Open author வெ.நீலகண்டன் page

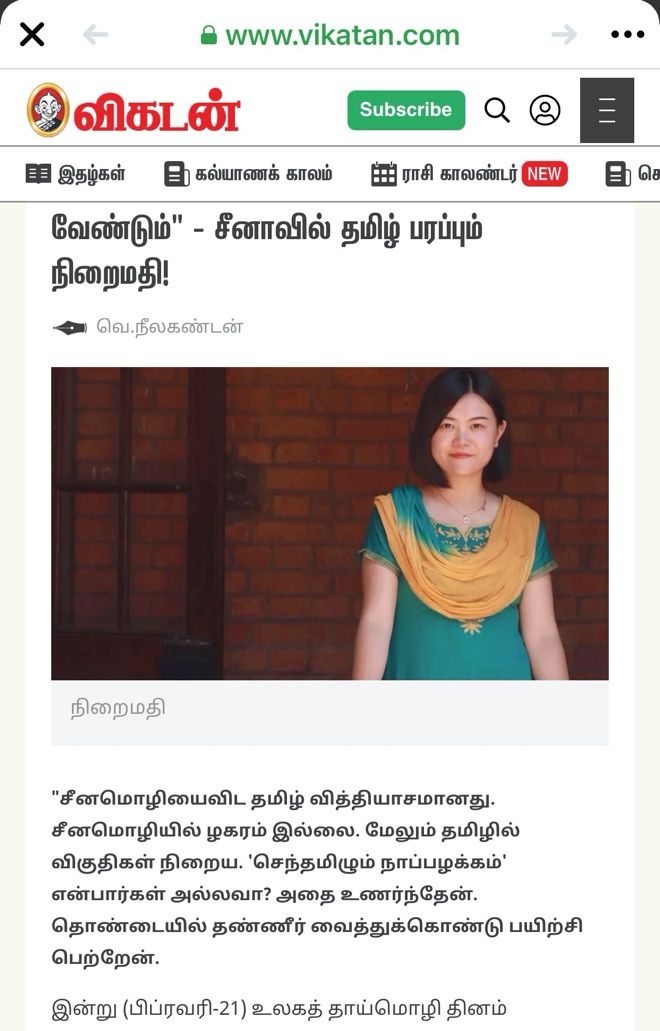pyautogui.click(x=169, y=327)
